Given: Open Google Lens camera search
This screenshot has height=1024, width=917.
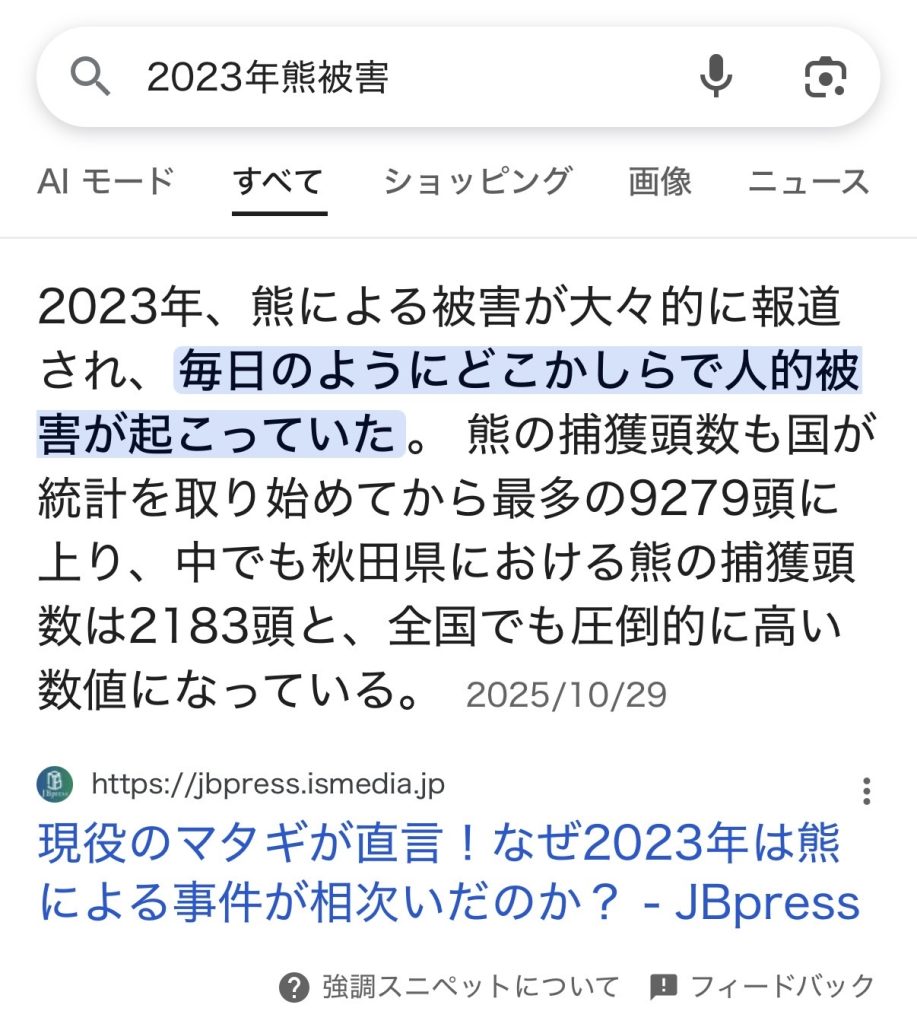Looking at the screenshot, I should pyautogui.click(x=826, y=77).
